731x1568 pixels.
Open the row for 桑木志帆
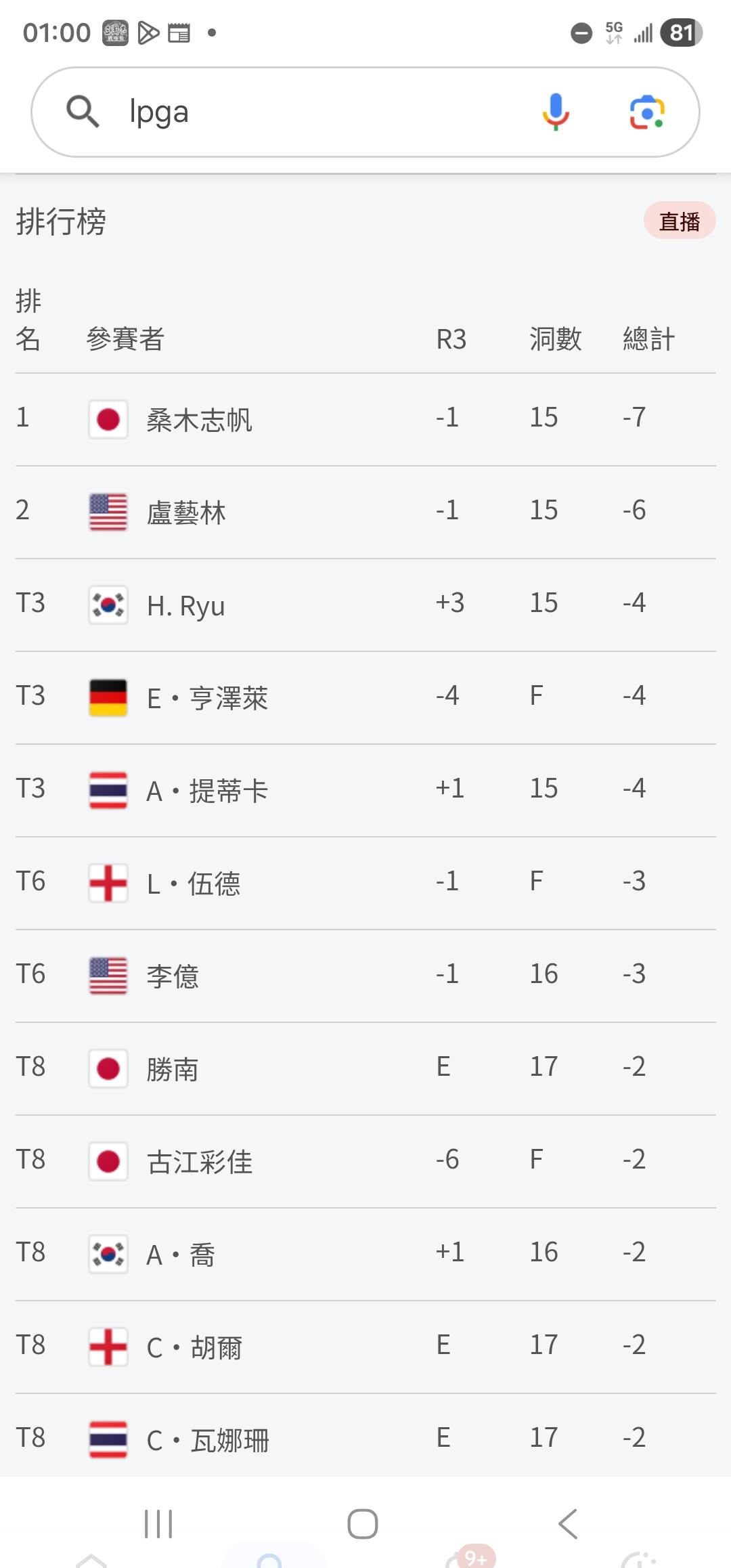(x=365, y=419)
